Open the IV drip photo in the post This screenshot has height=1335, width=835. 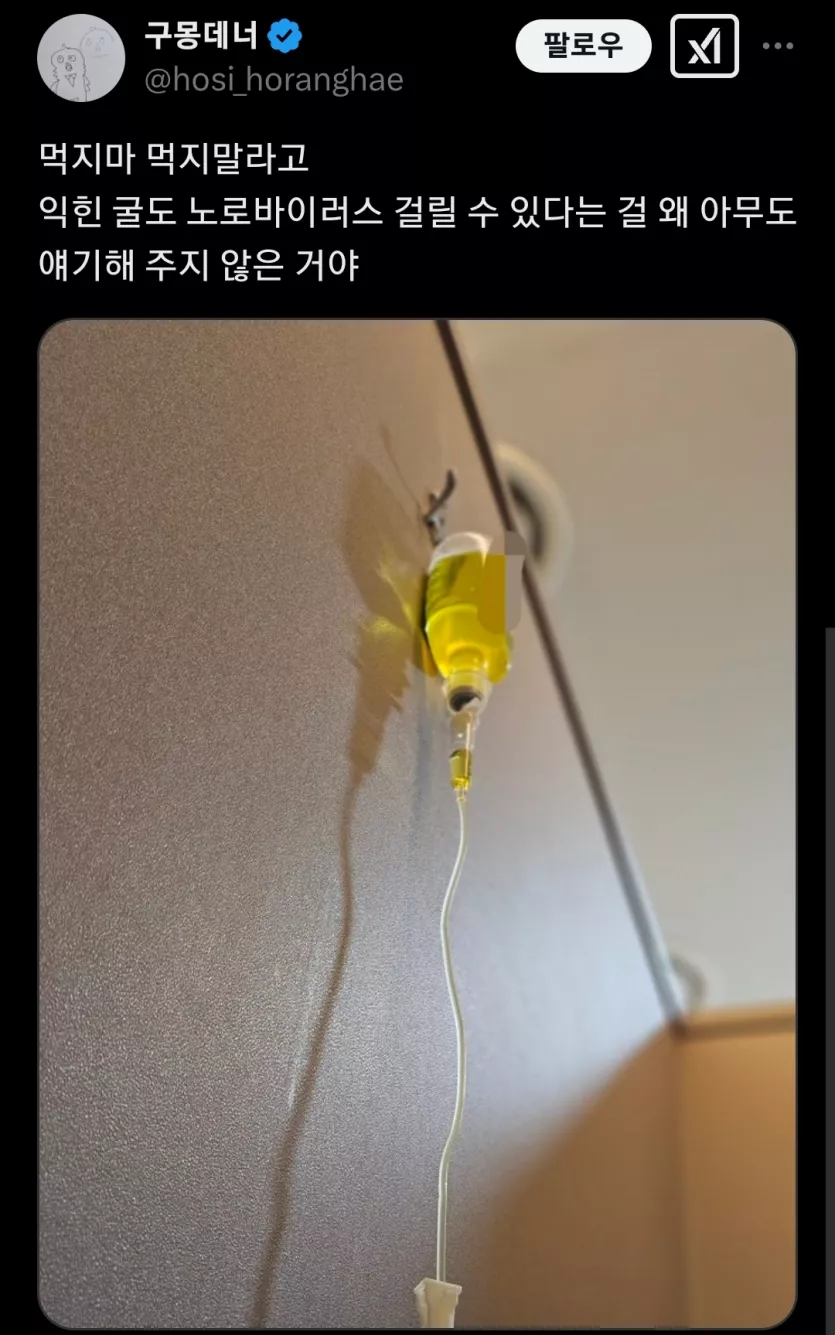tap(417, 824)
